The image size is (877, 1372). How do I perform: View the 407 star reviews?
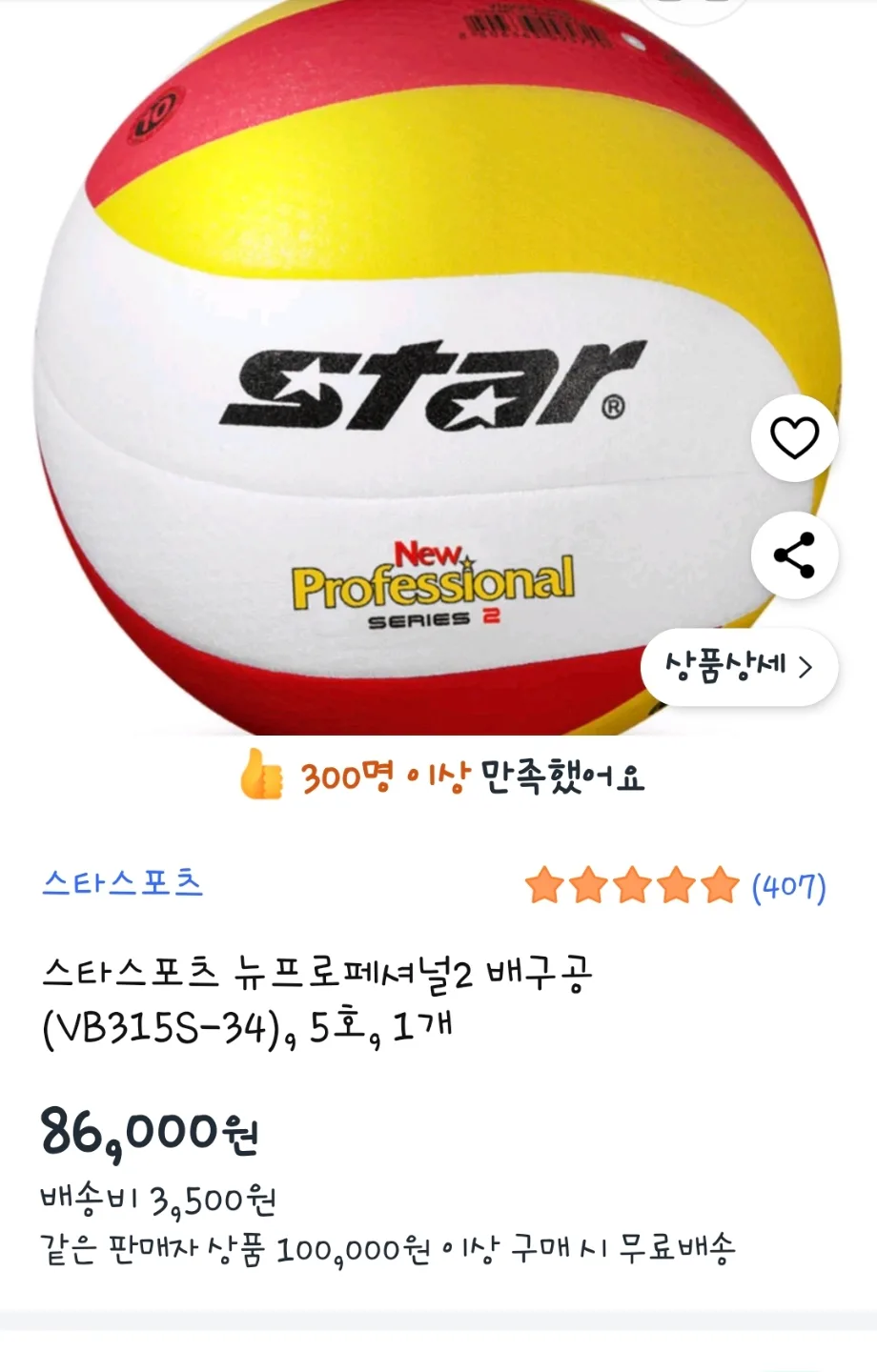(x=675, y=886)
